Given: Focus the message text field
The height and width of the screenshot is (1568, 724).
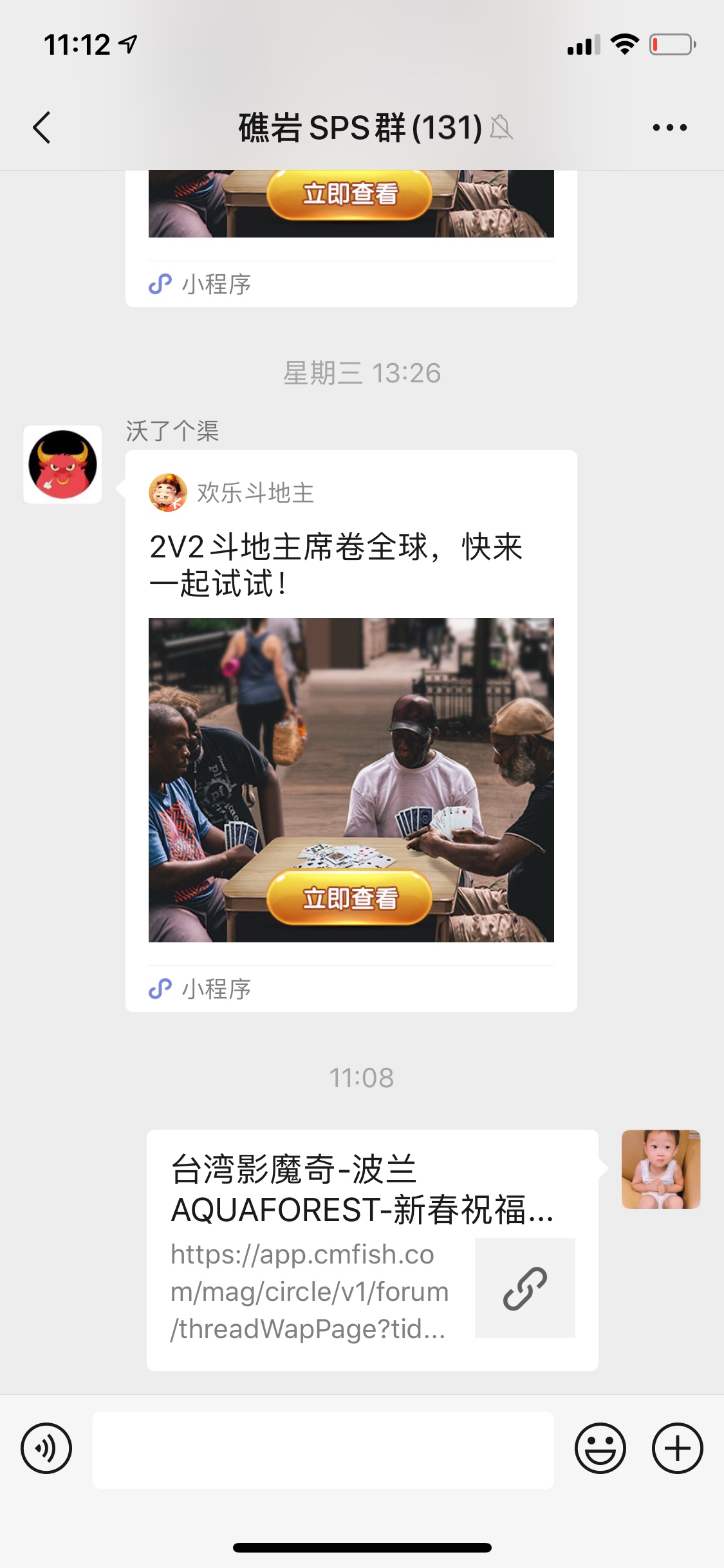Looking at the screenshot, I should 323,1450.
